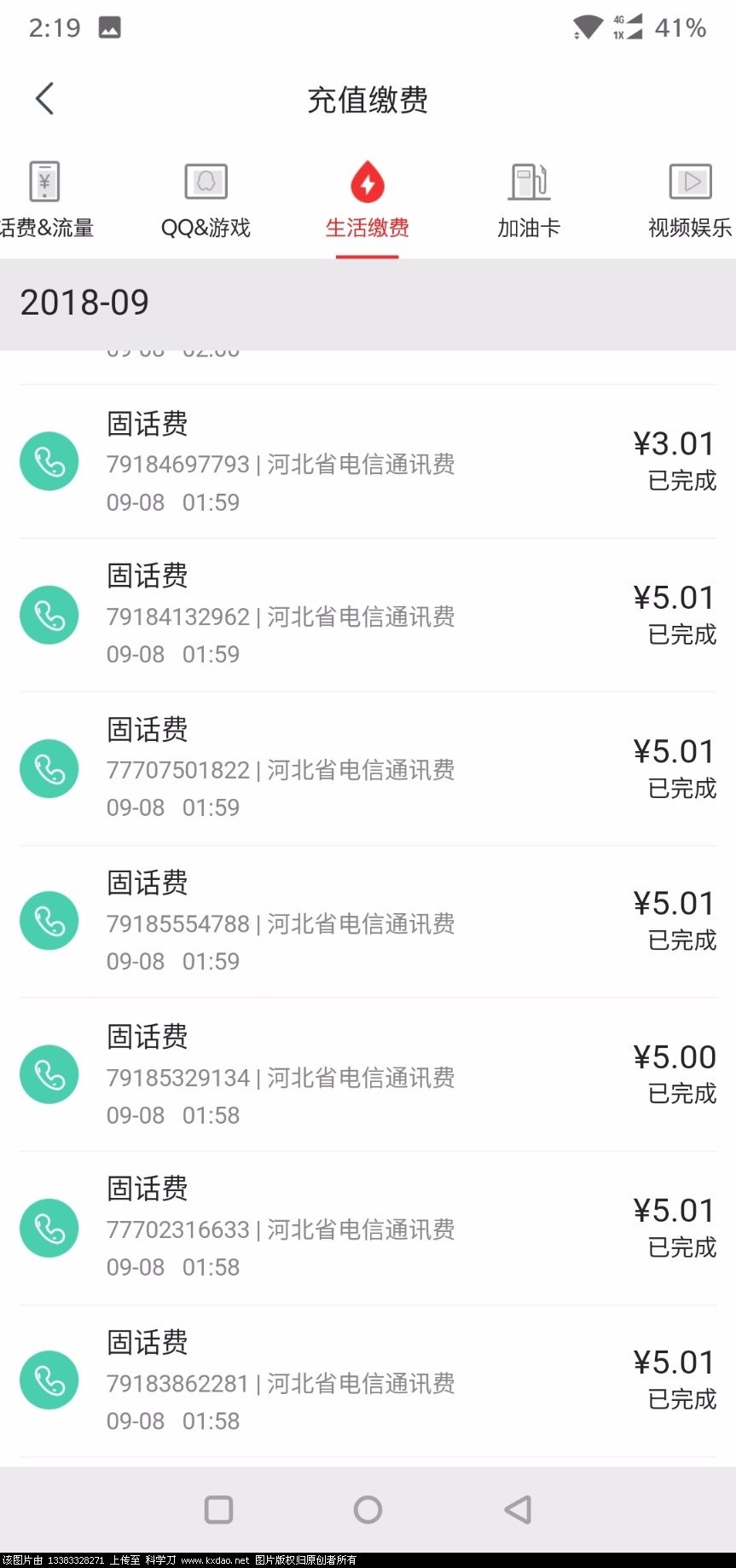Open the ¥5.00 payment for 79185329134
This screenshot has width=736, height=1568.
click(367, 1074)
